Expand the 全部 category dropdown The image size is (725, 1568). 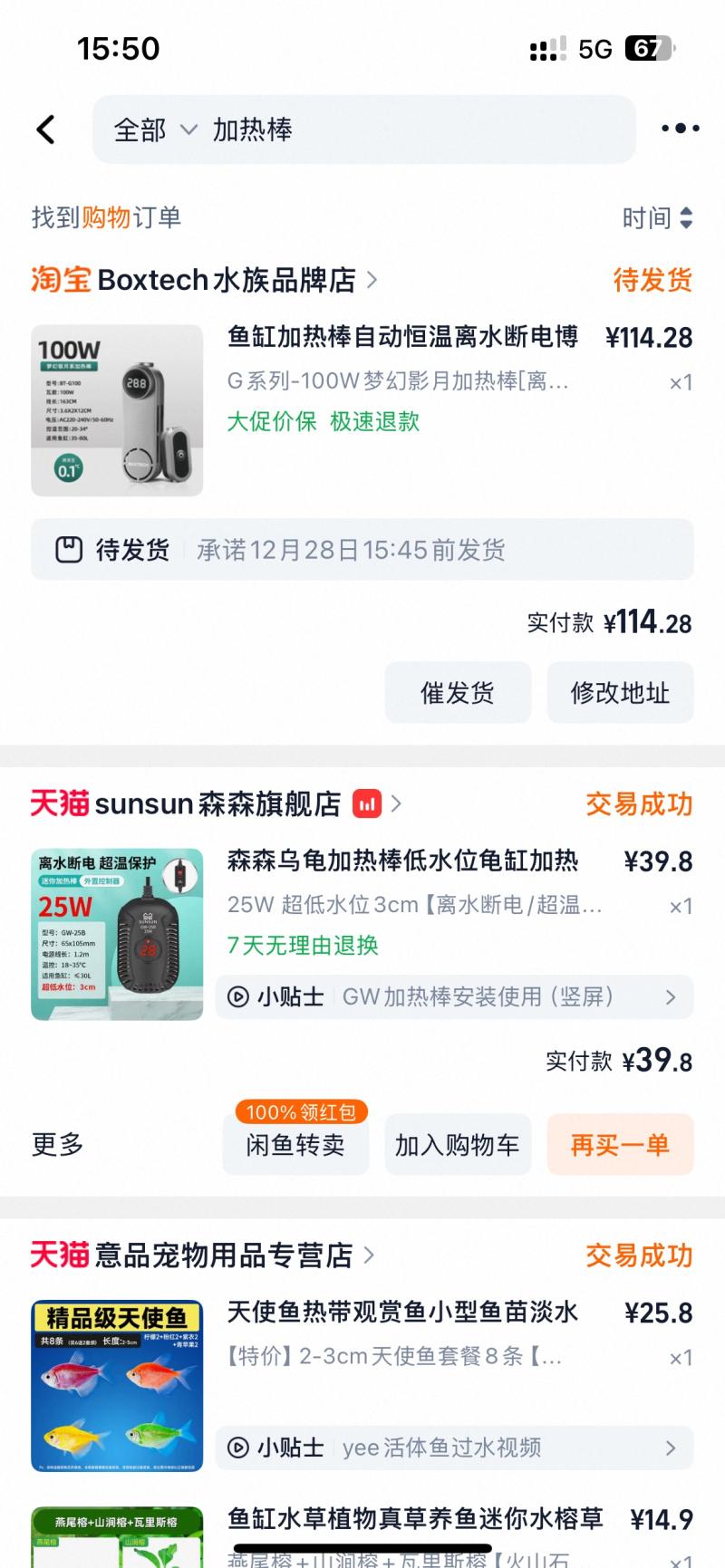(154, 130)
